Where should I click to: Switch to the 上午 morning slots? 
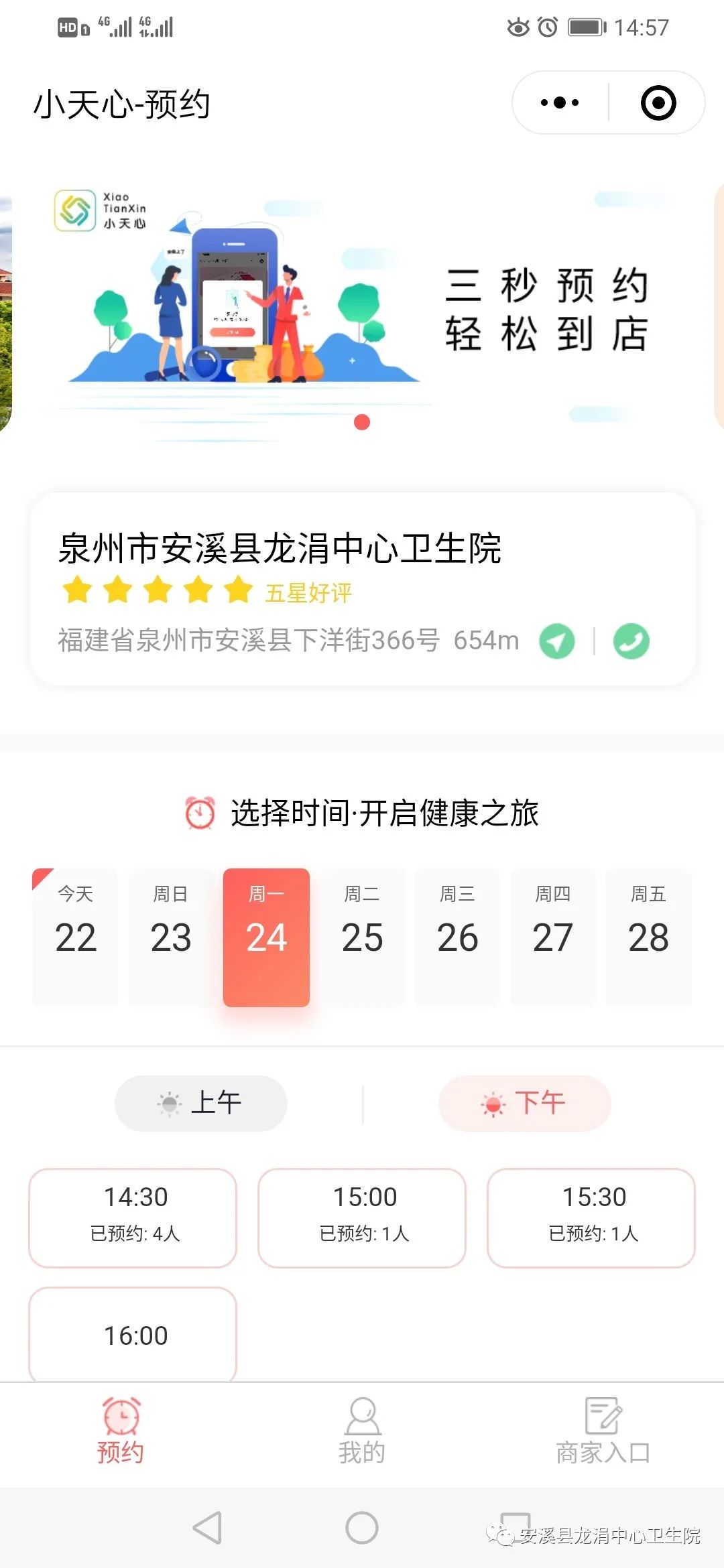click(201, 1103)
